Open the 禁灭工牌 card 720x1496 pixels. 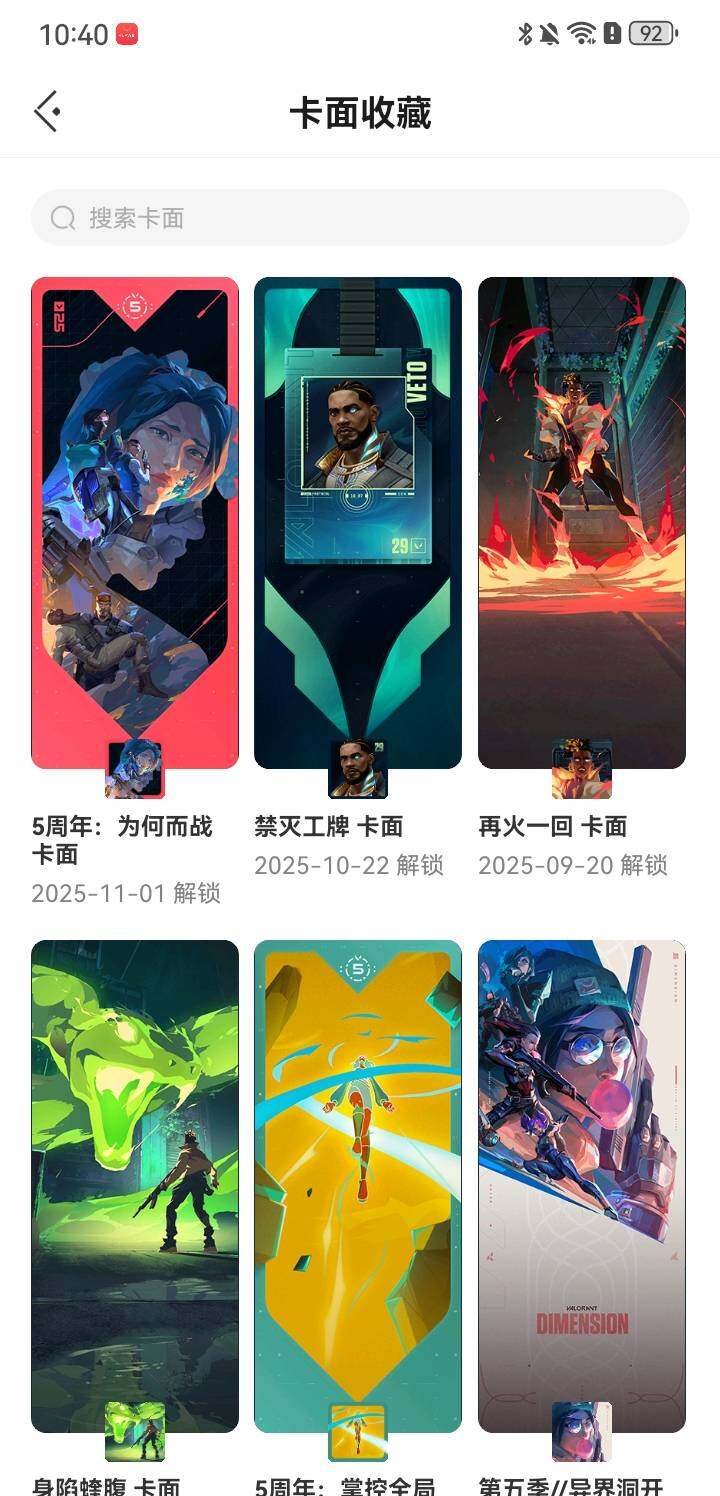358,523
